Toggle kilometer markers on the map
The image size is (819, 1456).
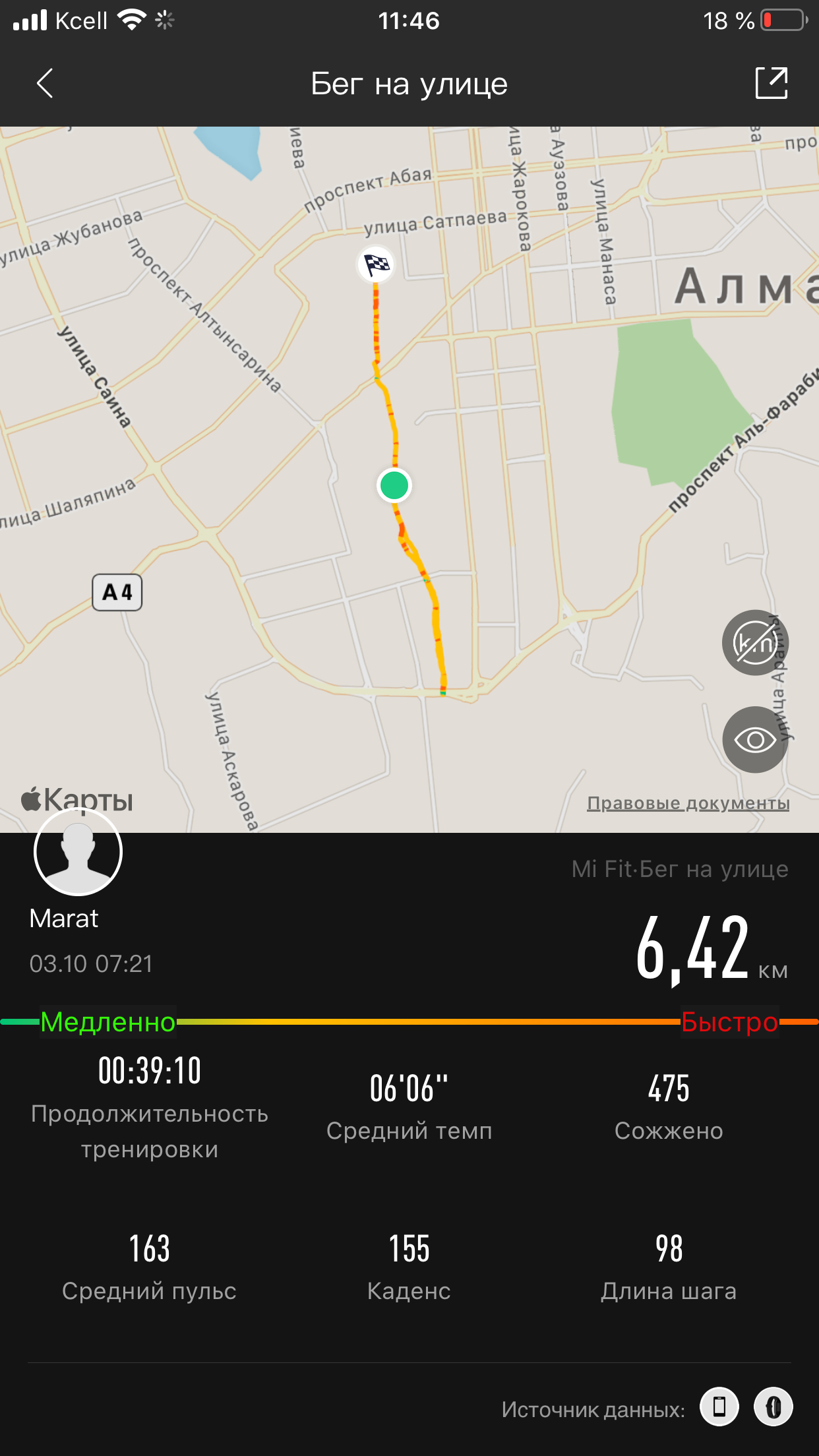coord(755,642)
